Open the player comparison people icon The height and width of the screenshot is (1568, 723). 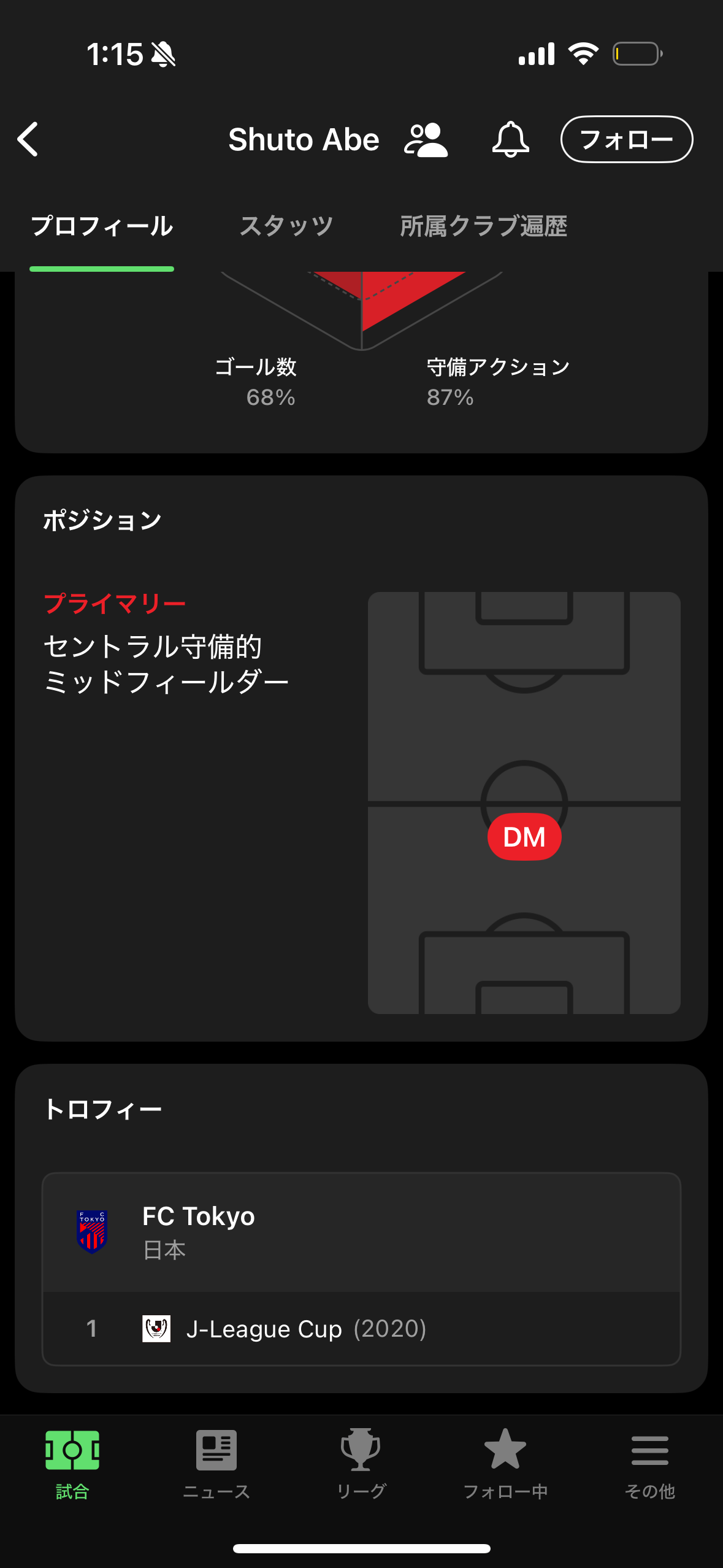[426, 140]
